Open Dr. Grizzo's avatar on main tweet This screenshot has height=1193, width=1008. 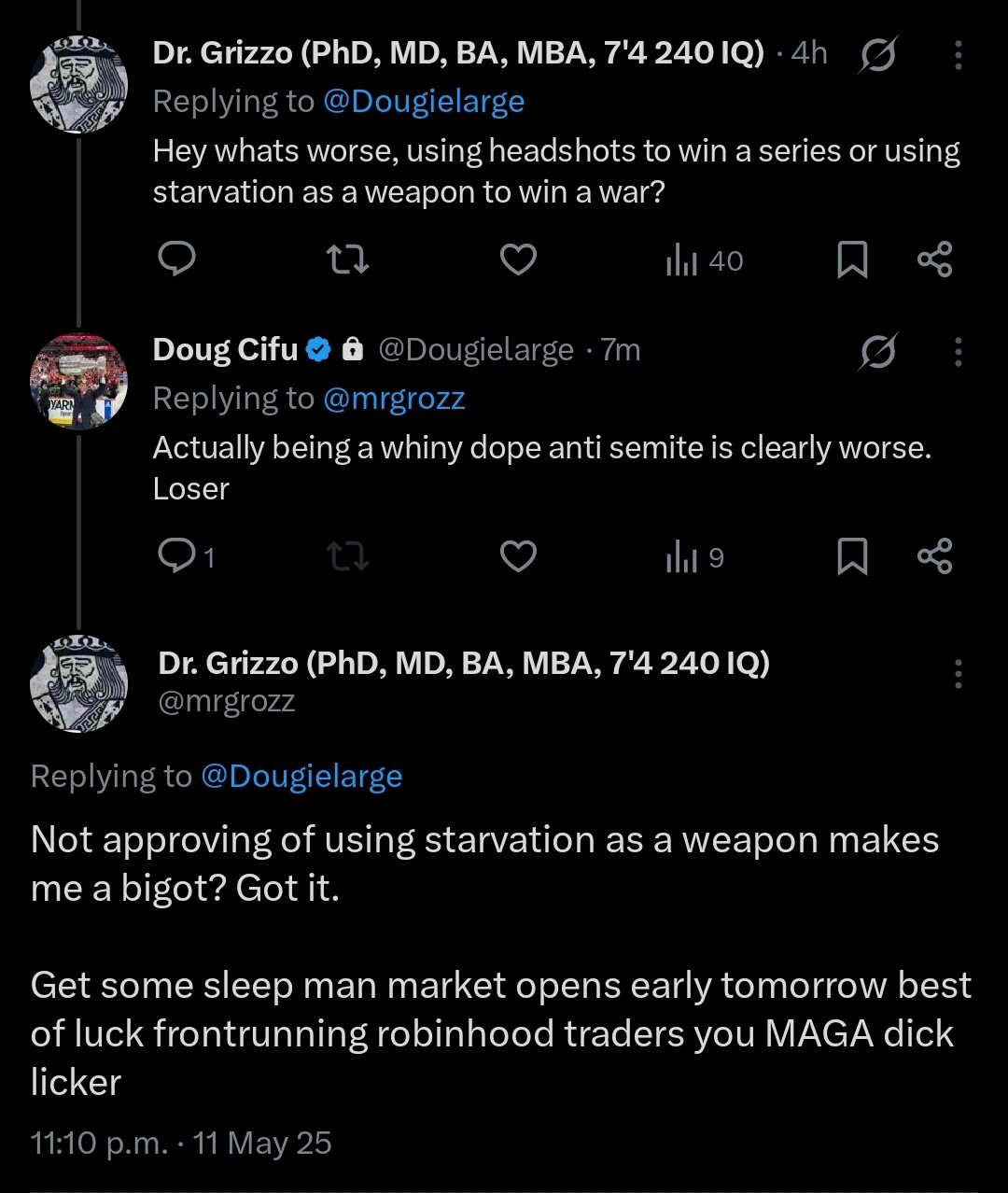(x=79, y=684)
